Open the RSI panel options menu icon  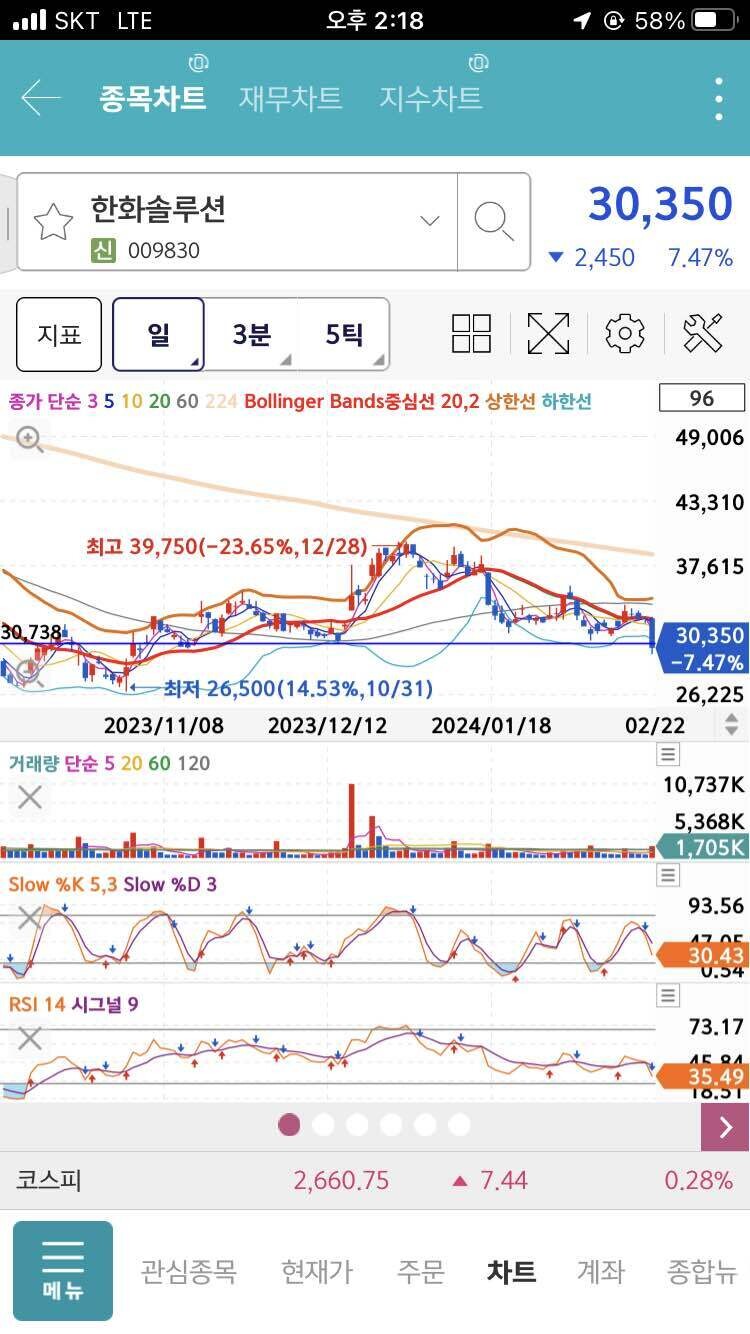click(x=668, y=994)
